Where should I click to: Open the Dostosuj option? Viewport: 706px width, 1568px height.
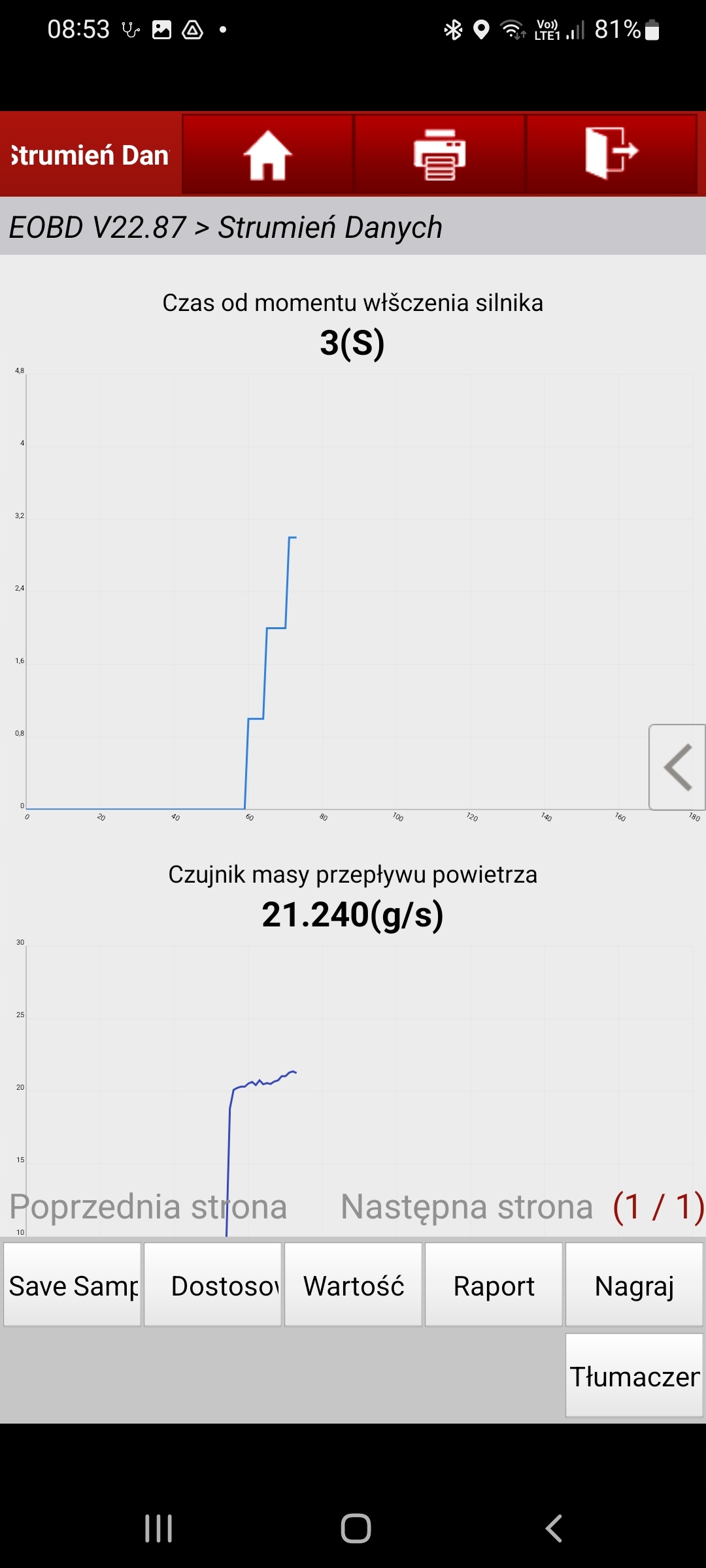pos(213,1286)
